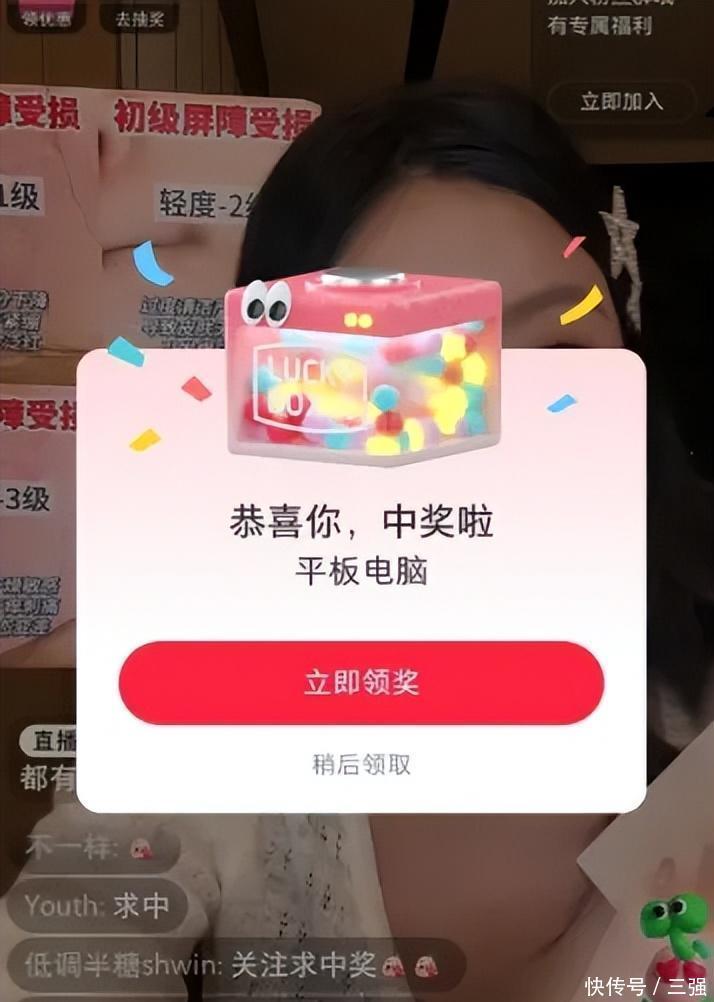Open the 领优惠 coupon entry

tap(46, 15)
